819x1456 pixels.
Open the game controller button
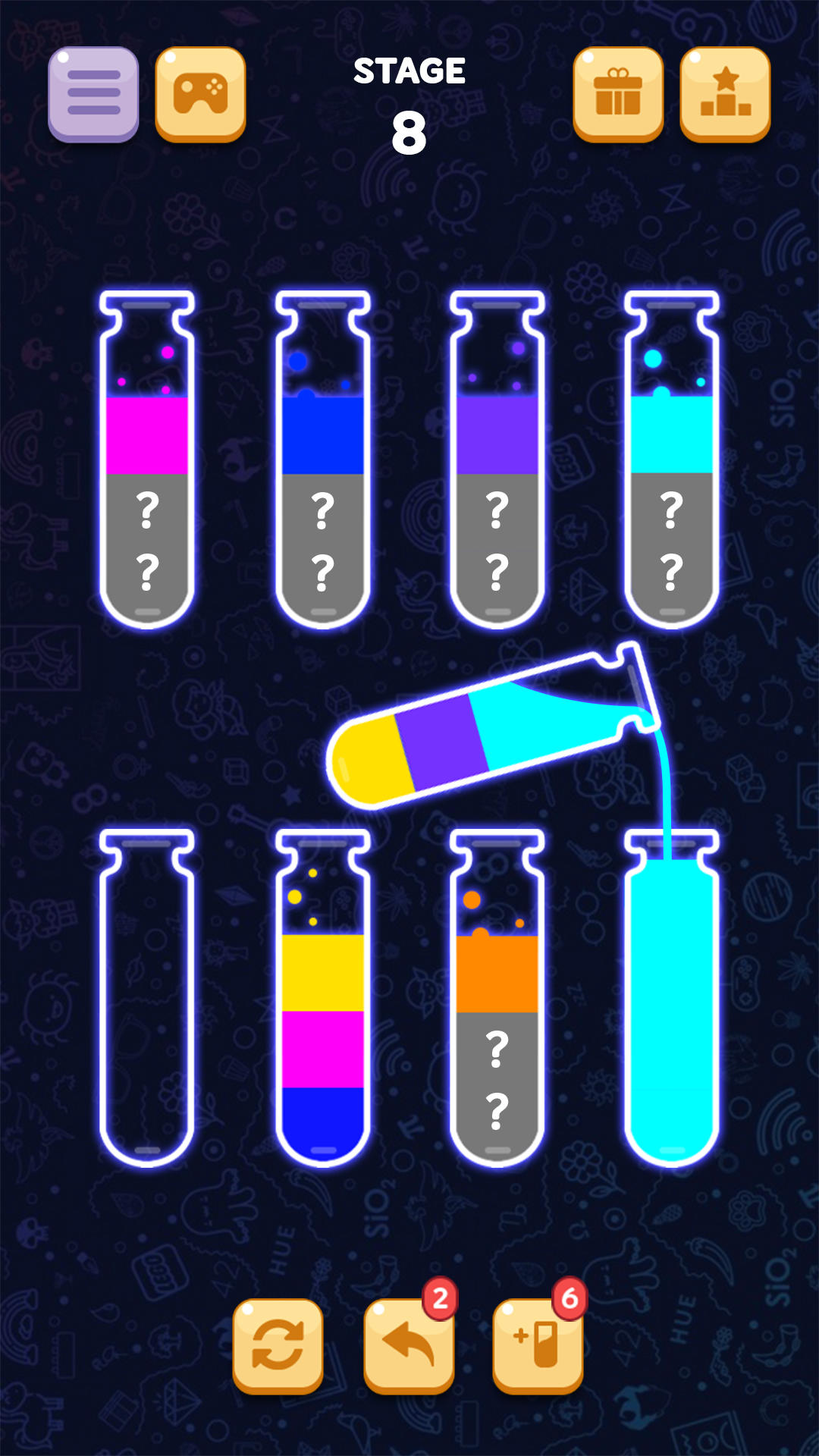pos(200,94)
